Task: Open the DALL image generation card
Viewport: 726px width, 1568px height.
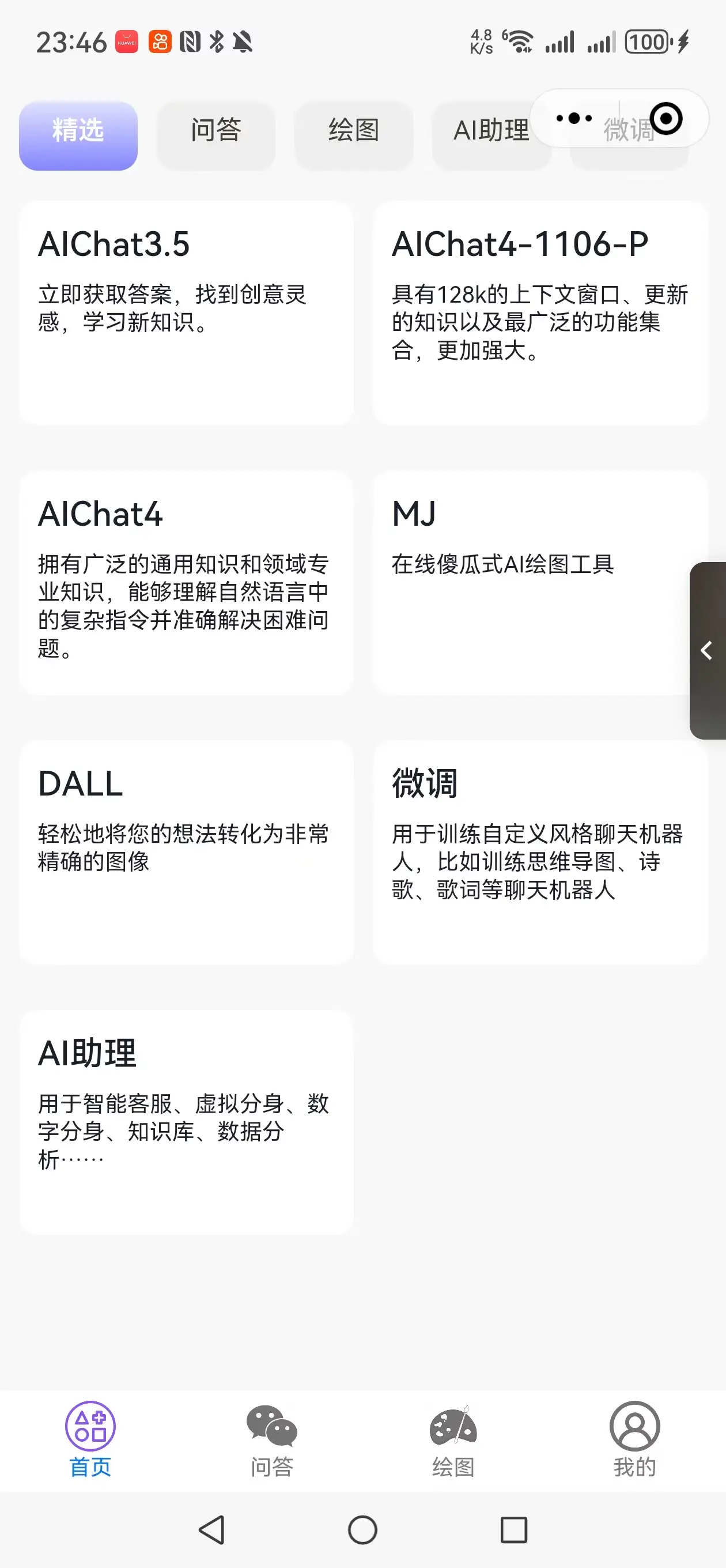Action: 186,851
